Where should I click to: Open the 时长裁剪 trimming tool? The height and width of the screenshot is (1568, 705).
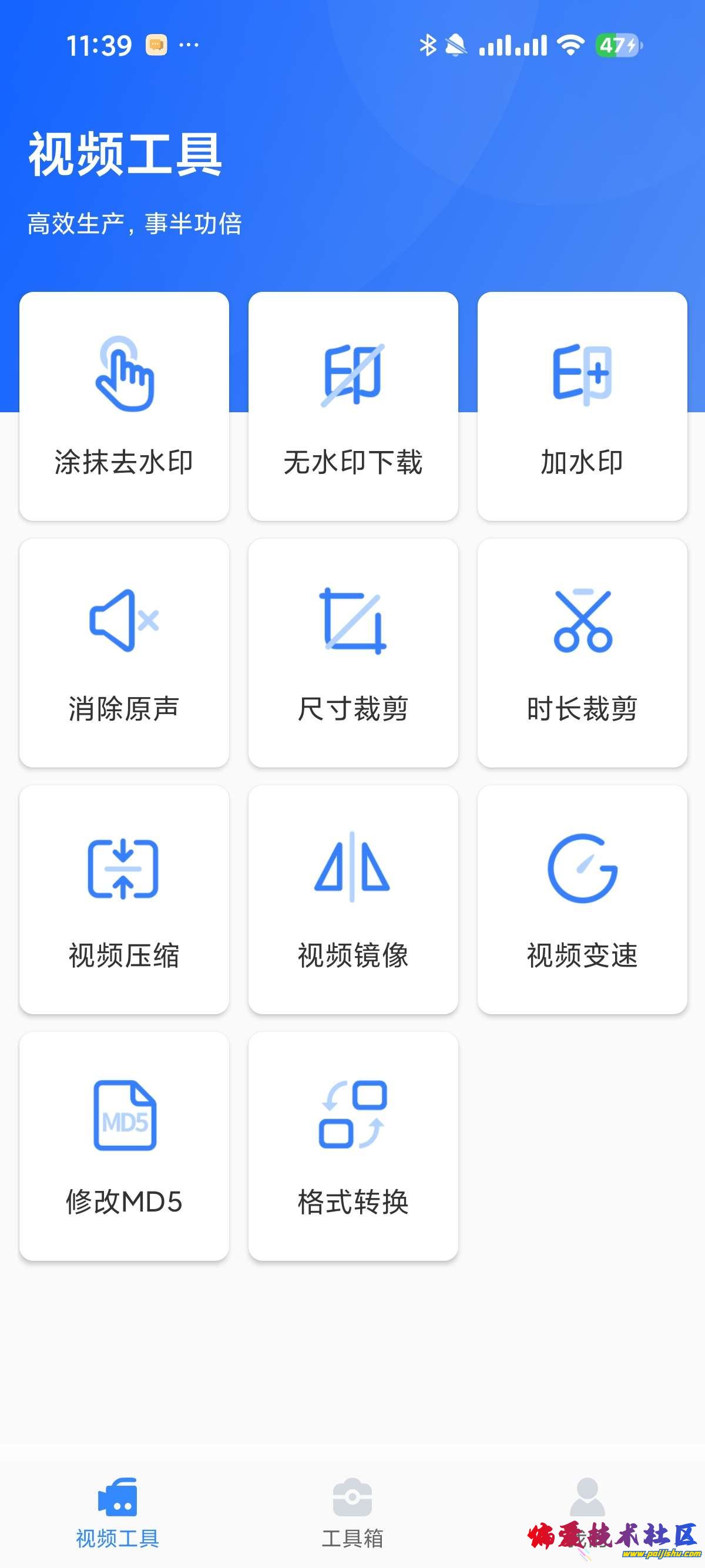point(582,652)
